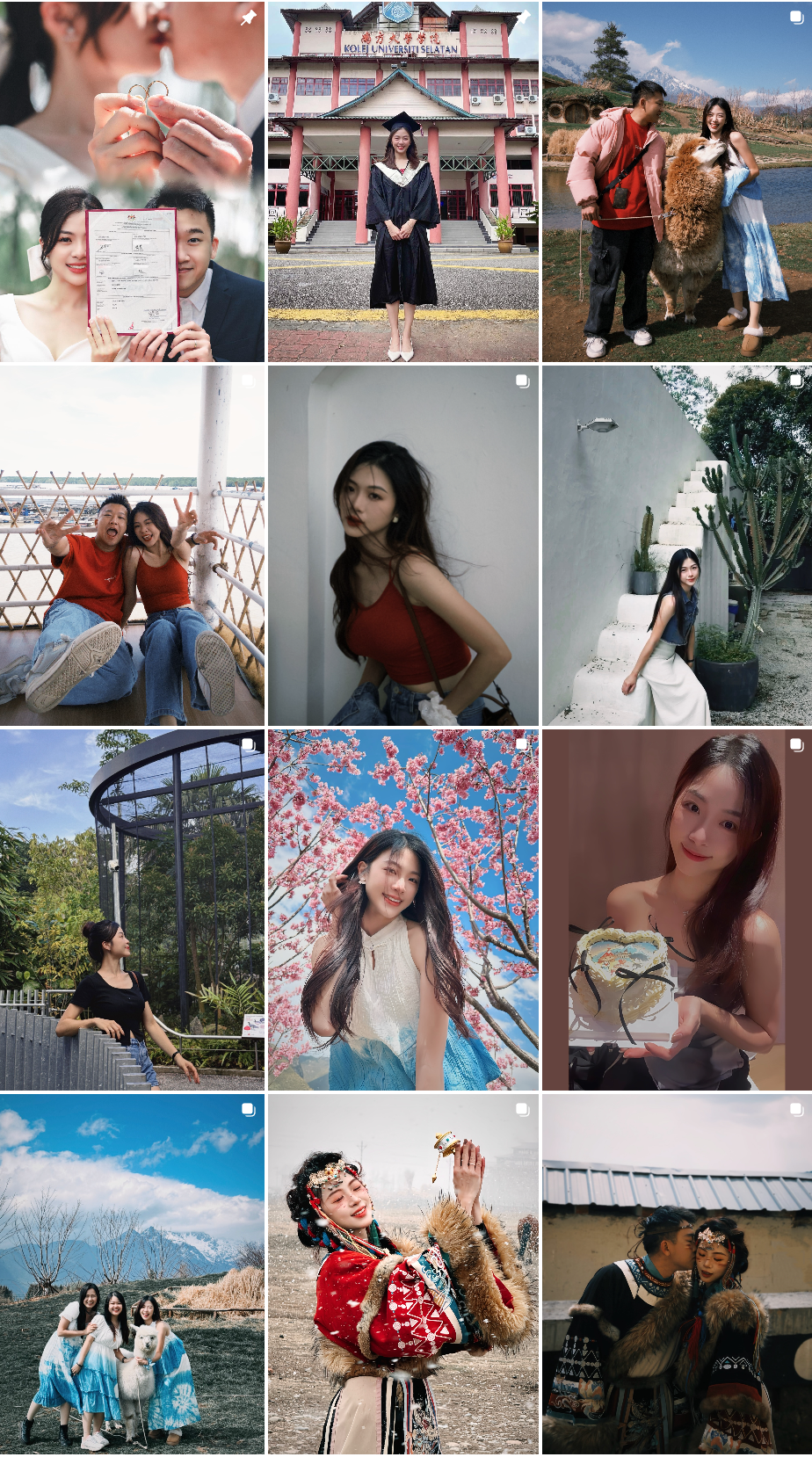Open the couple in red tops post

point(132,546)
